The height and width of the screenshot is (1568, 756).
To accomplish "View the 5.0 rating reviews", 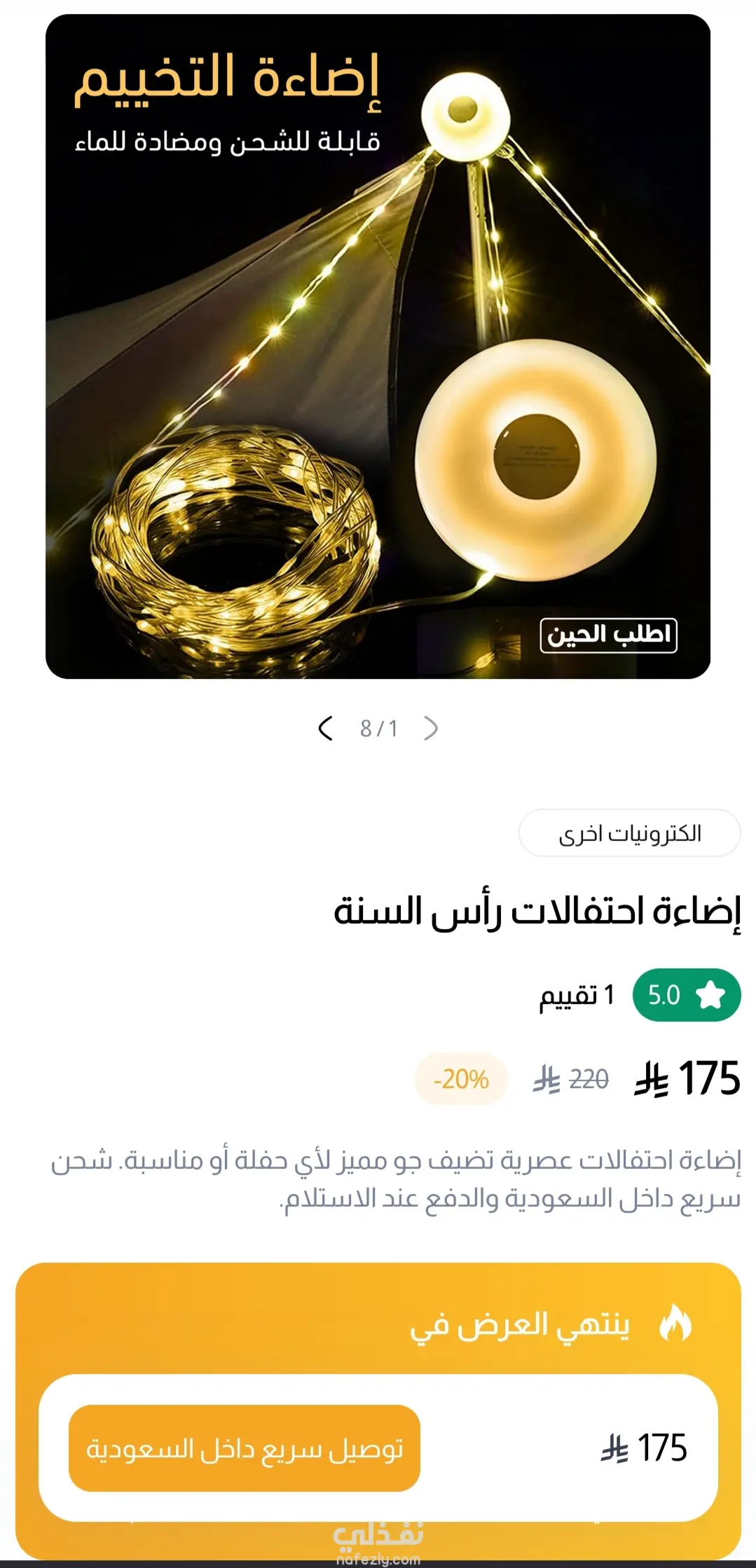I will click(686, 995).
